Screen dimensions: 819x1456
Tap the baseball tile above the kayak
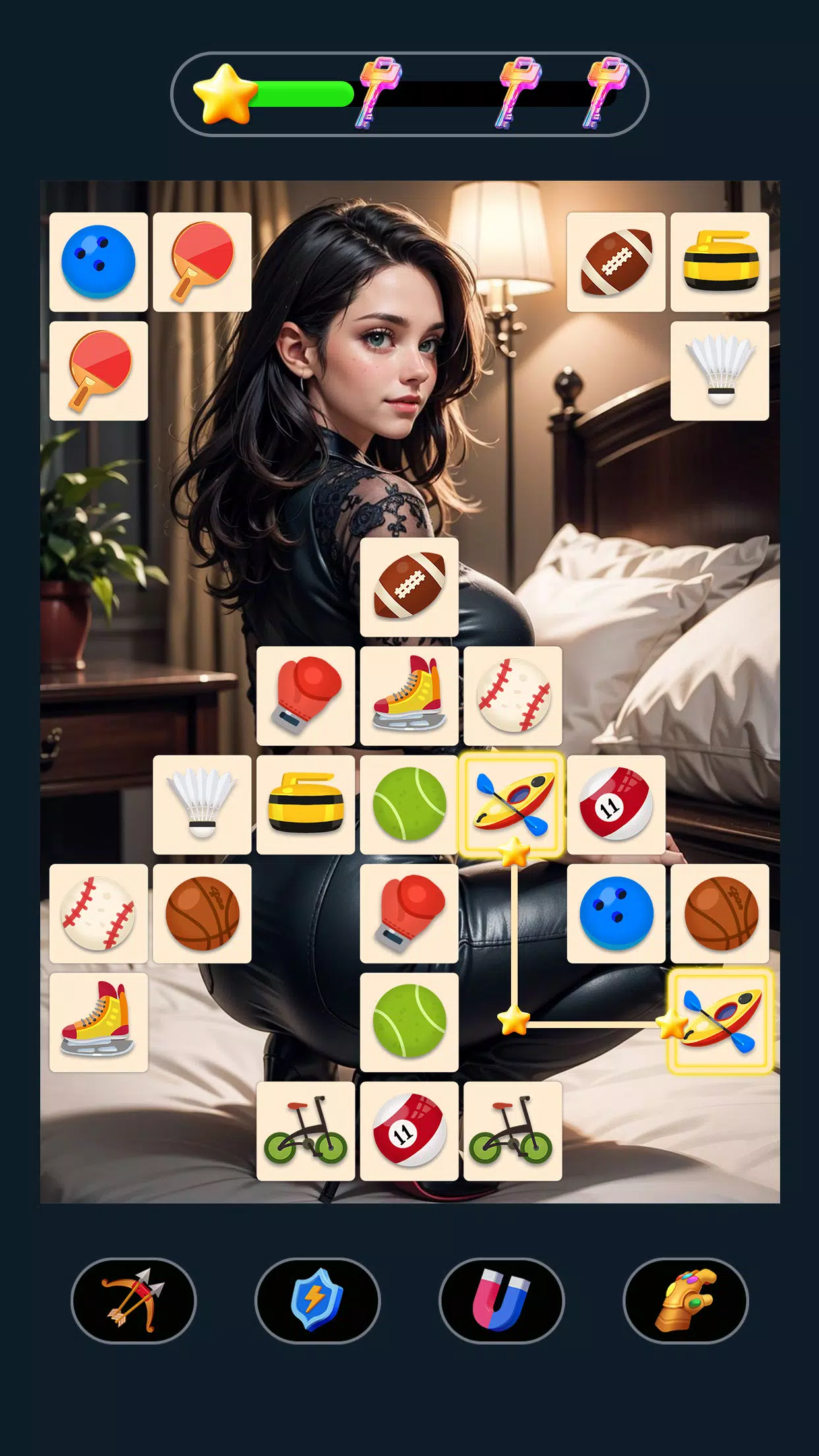(x=512, y=696)
